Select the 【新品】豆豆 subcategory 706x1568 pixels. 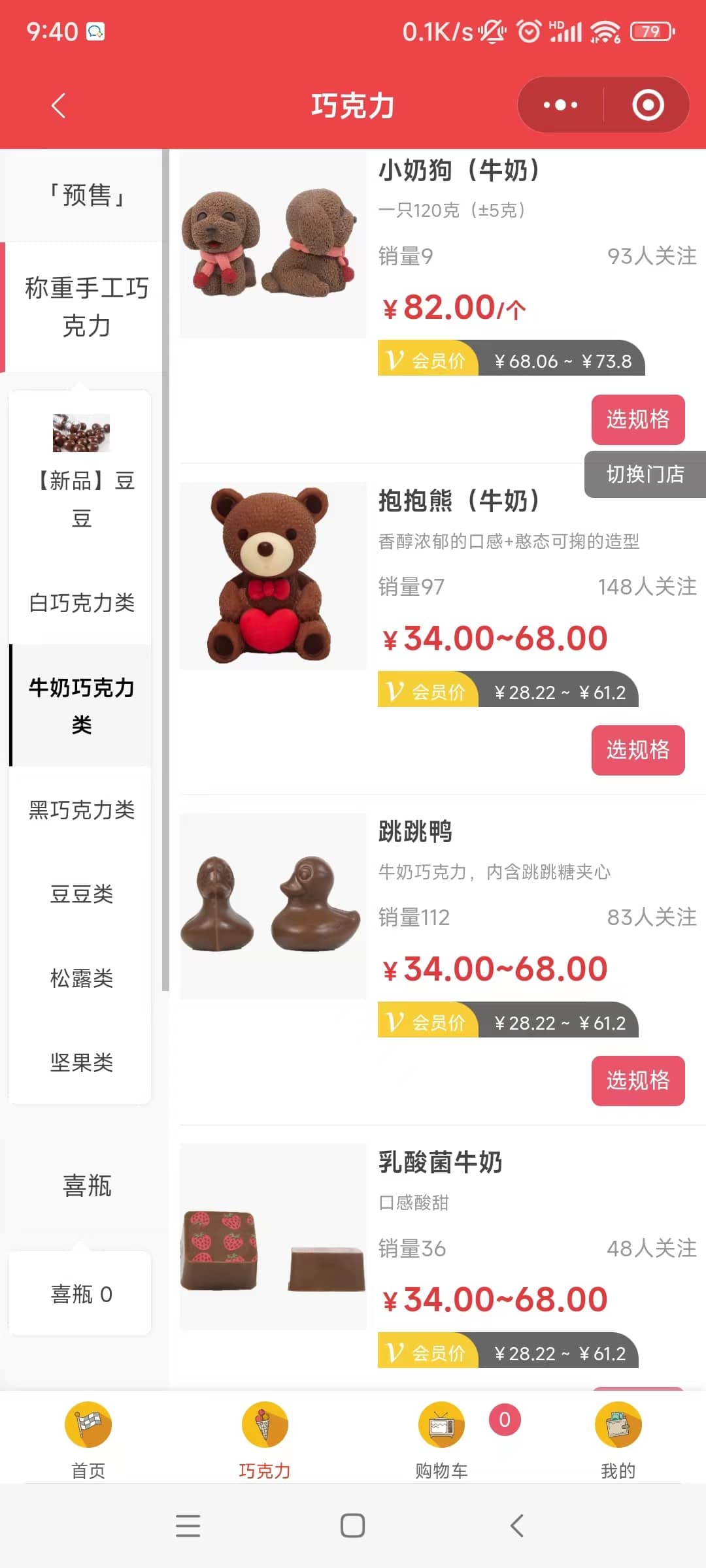tap(81, 472)
